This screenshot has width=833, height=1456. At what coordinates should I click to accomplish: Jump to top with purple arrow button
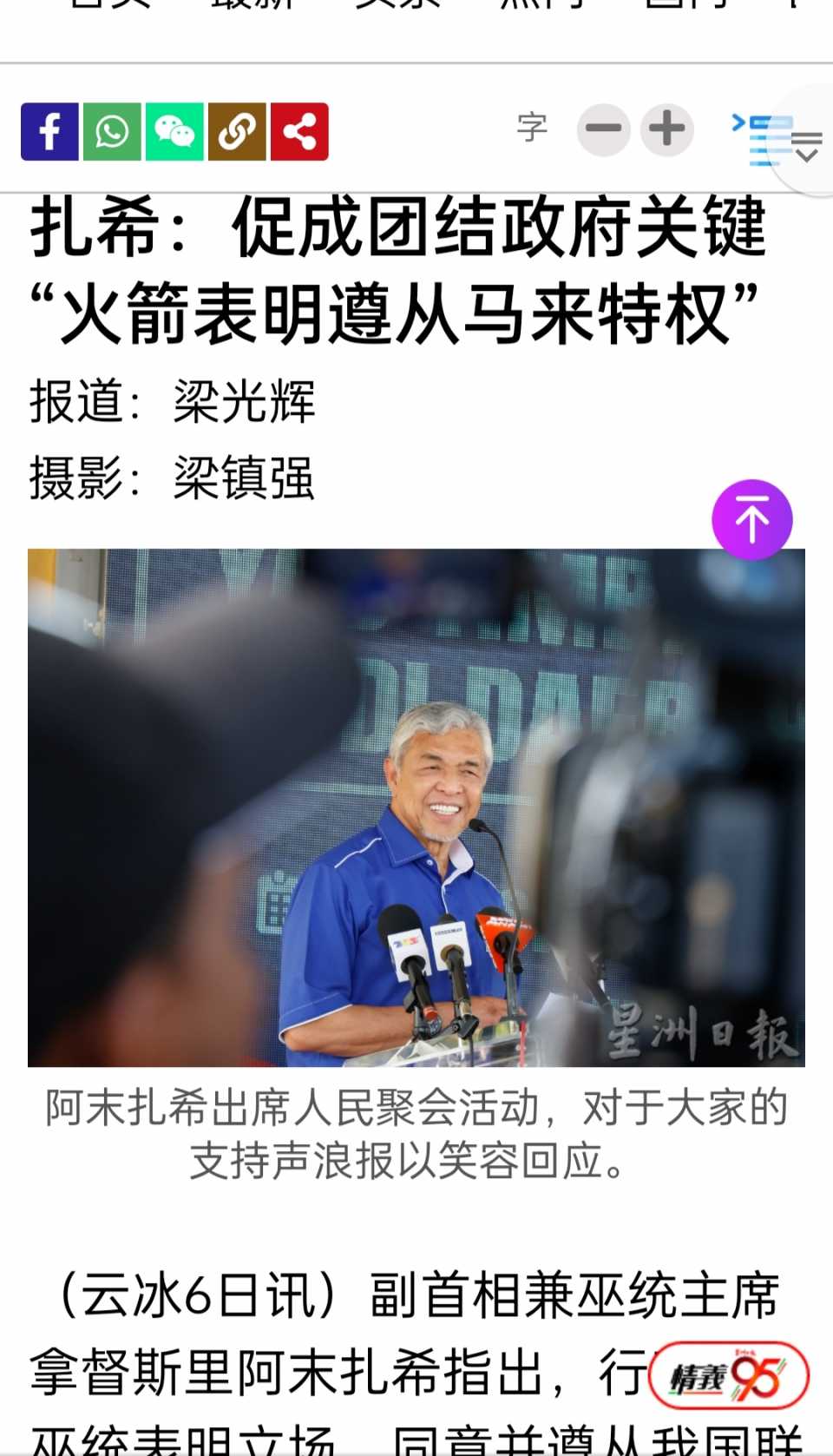751,519
